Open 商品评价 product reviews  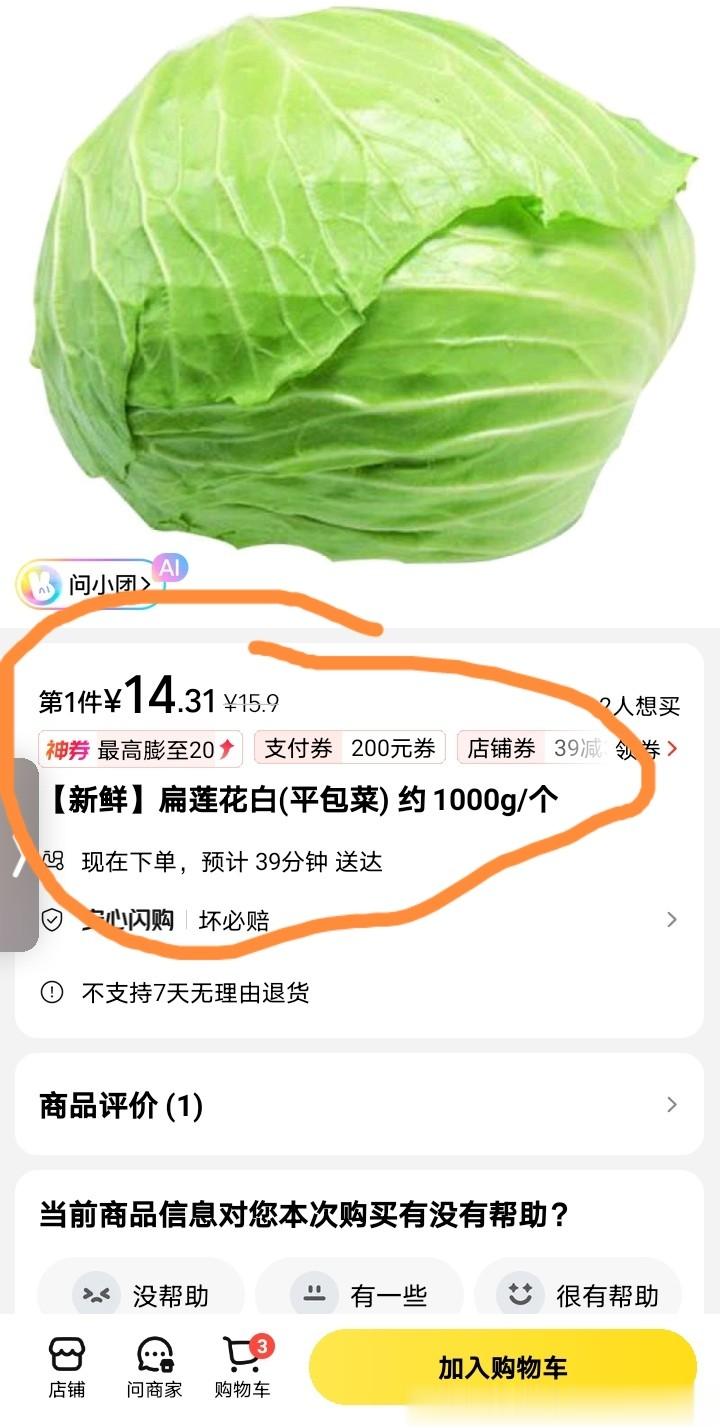pyautogui.click(x=358, y=1105)
